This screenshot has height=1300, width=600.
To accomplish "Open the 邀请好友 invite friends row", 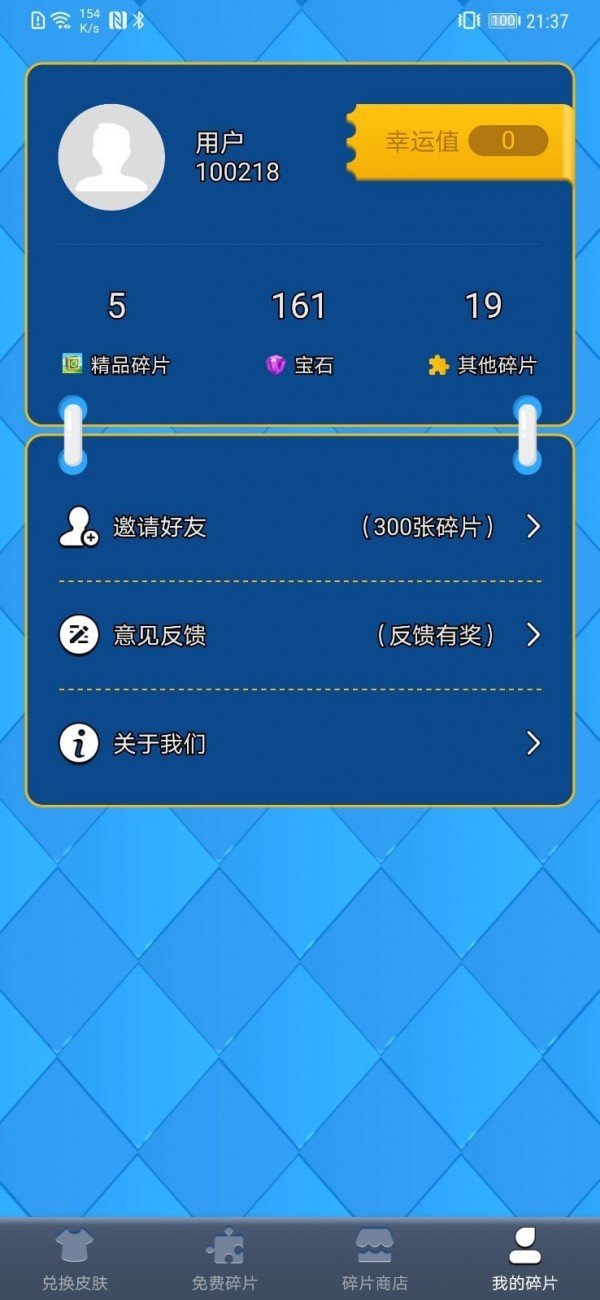I will coord(300,527).
